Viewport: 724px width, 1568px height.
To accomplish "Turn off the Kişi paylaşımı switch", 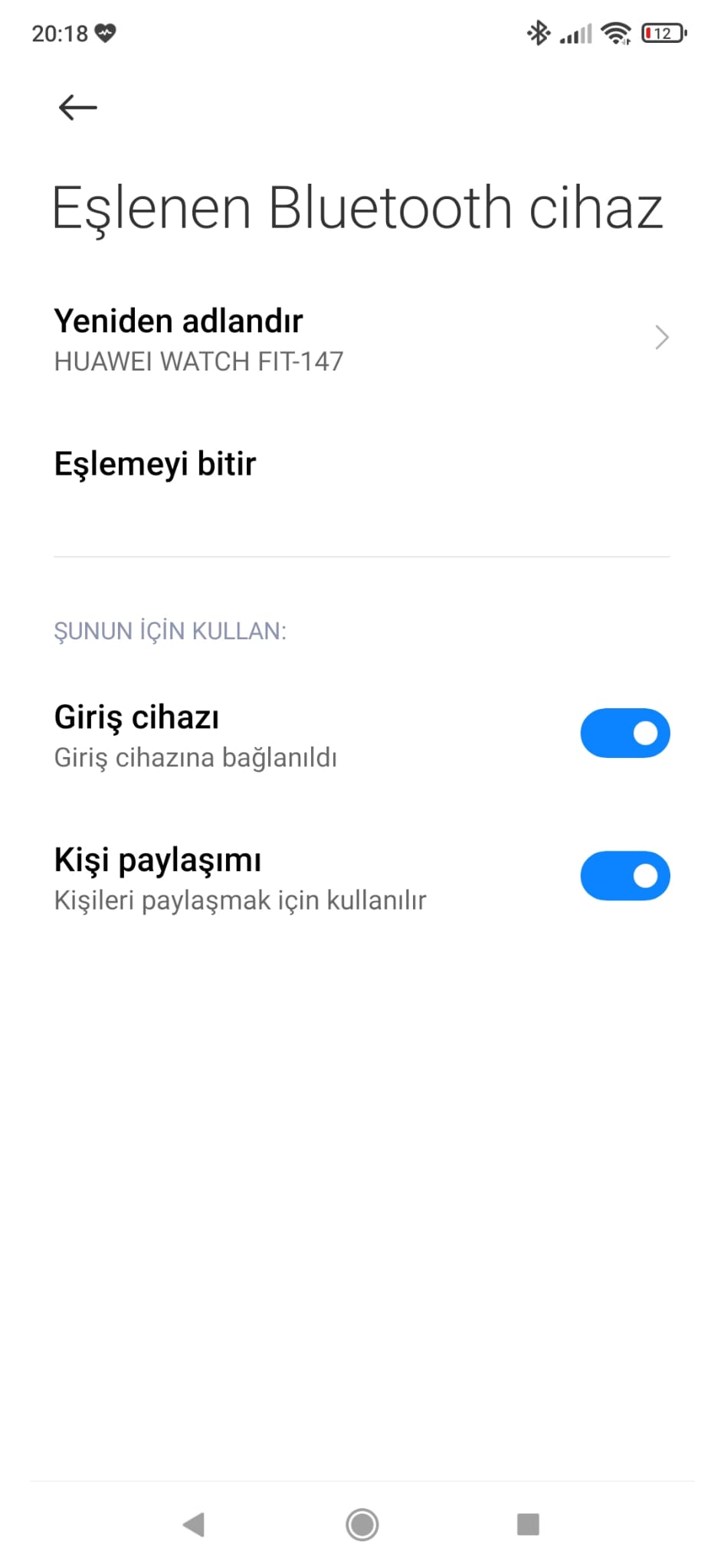I will [x=625, y=875].
